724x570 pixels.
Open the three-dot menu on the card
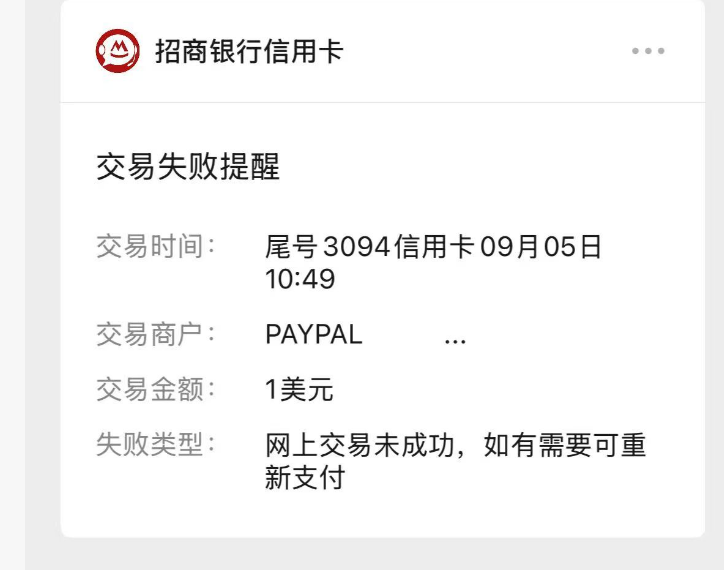(648, 51)
